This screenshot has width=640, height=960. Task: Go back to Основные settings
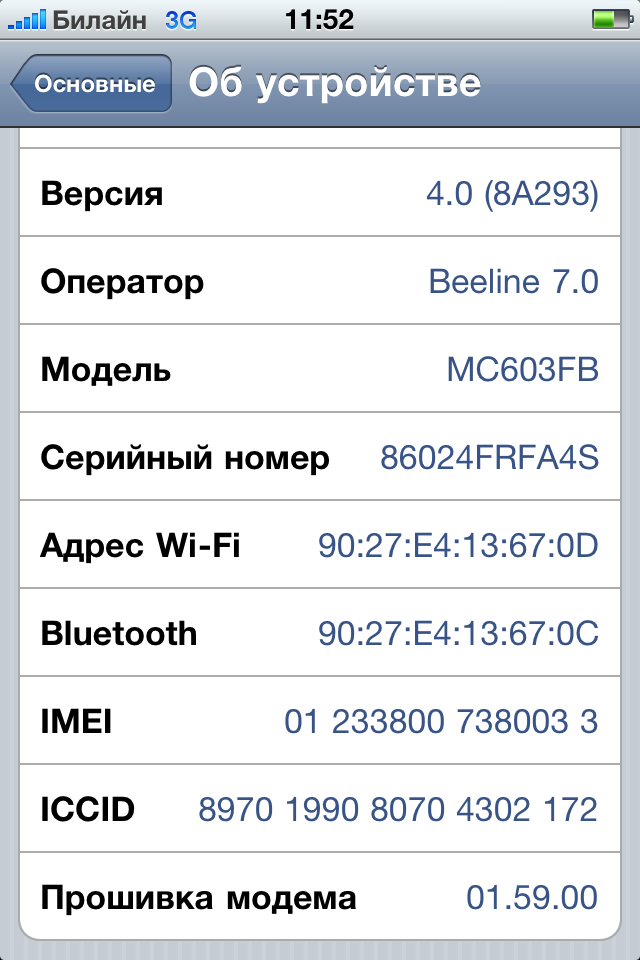pyautogui.click(x=91, y=84)
